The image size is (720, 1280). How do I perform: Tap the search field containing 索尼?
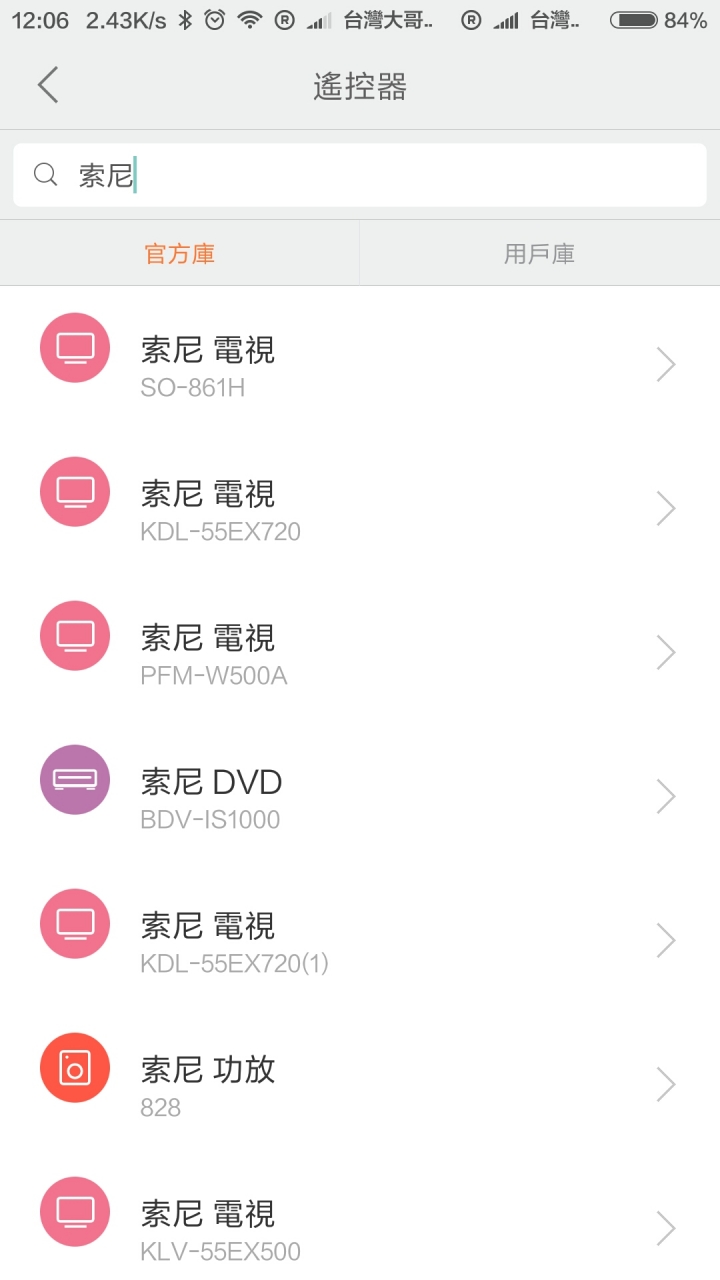380,176
